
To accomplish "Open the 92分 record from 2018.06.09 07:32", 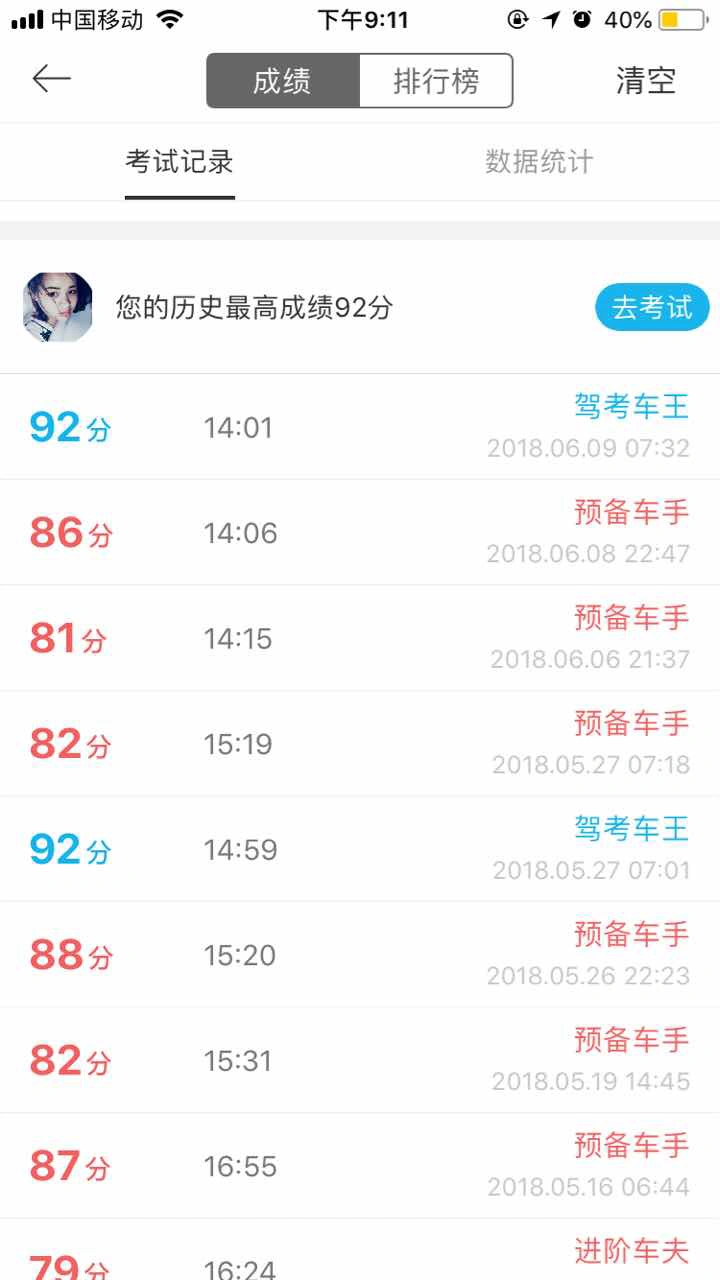I will click(x=360, y=427).
